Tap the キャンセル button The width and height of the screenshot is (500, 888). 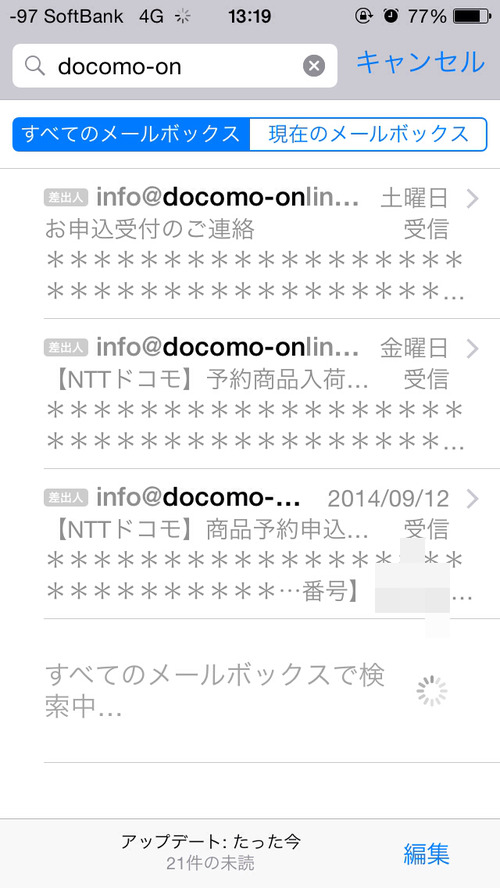coord(421,62)
